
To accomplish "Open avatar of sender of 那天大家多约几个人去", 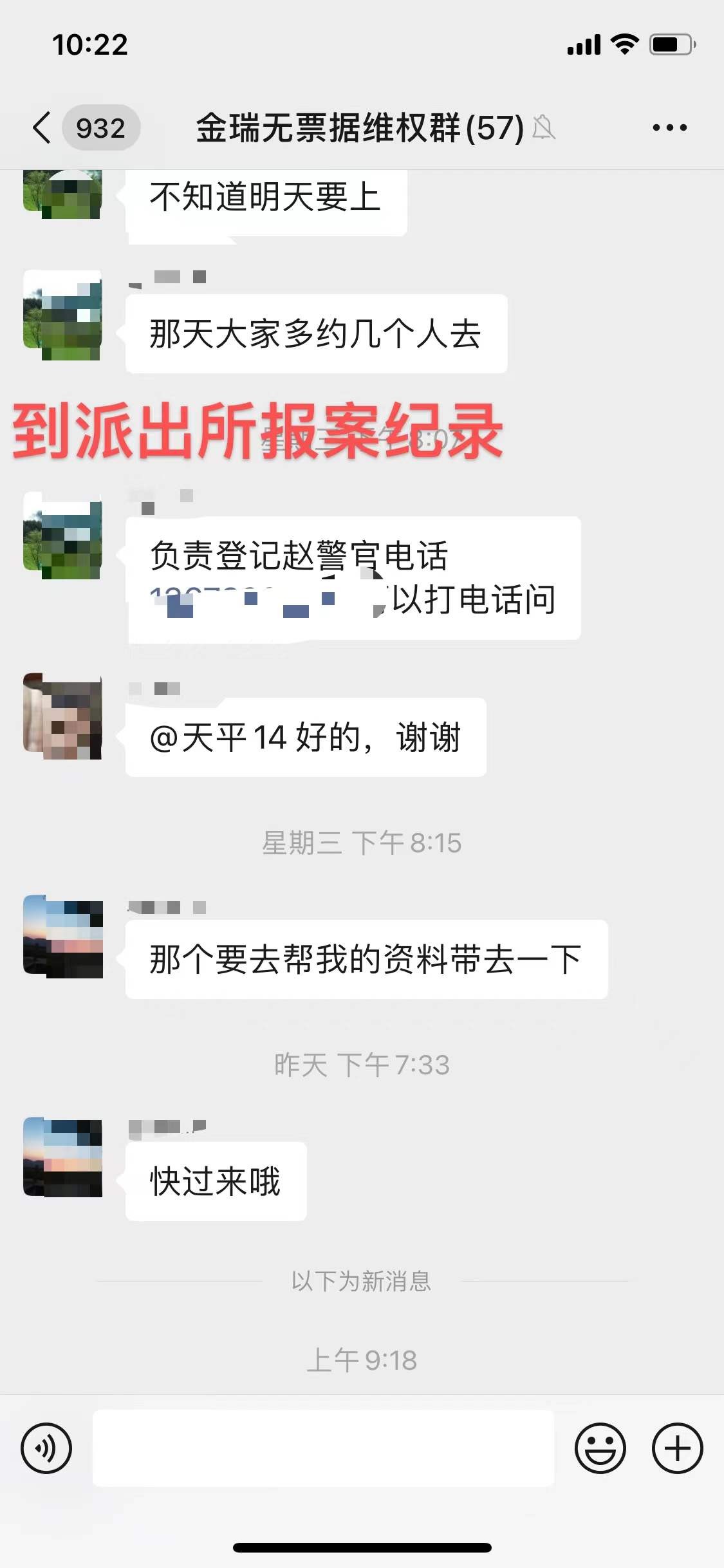I will (x=62, y=315).
